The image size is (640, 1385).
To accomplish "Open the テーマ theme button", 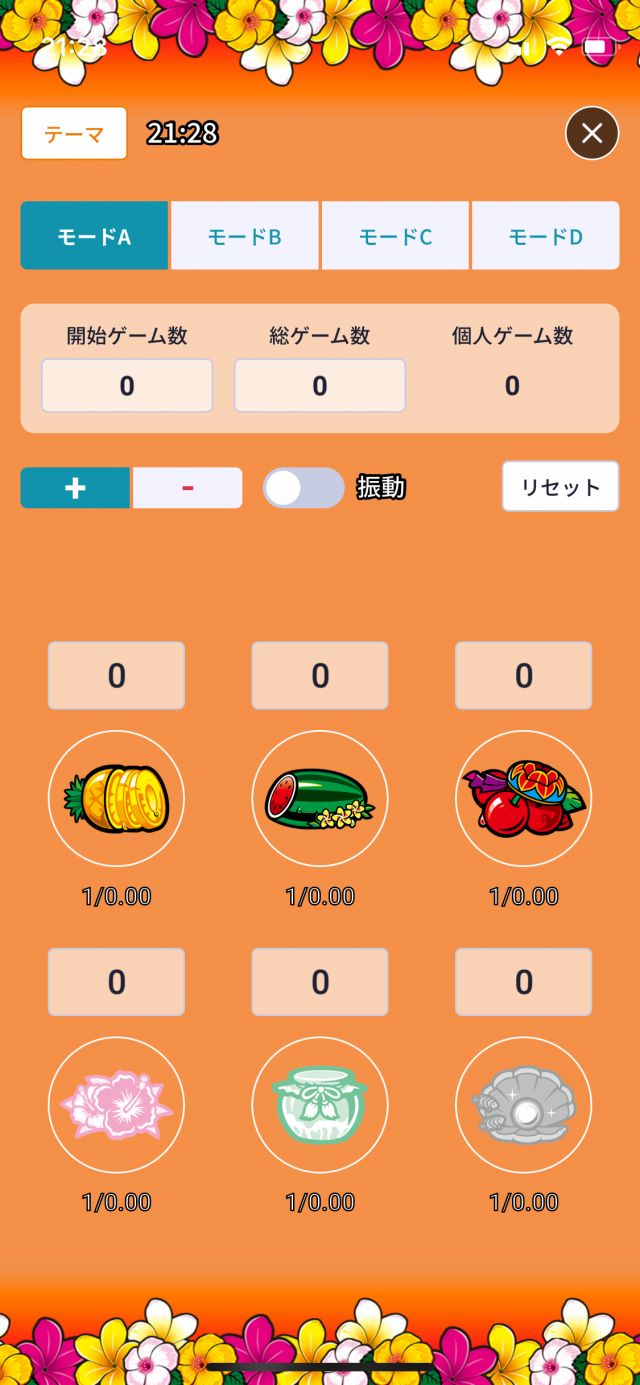I will 74,133.
